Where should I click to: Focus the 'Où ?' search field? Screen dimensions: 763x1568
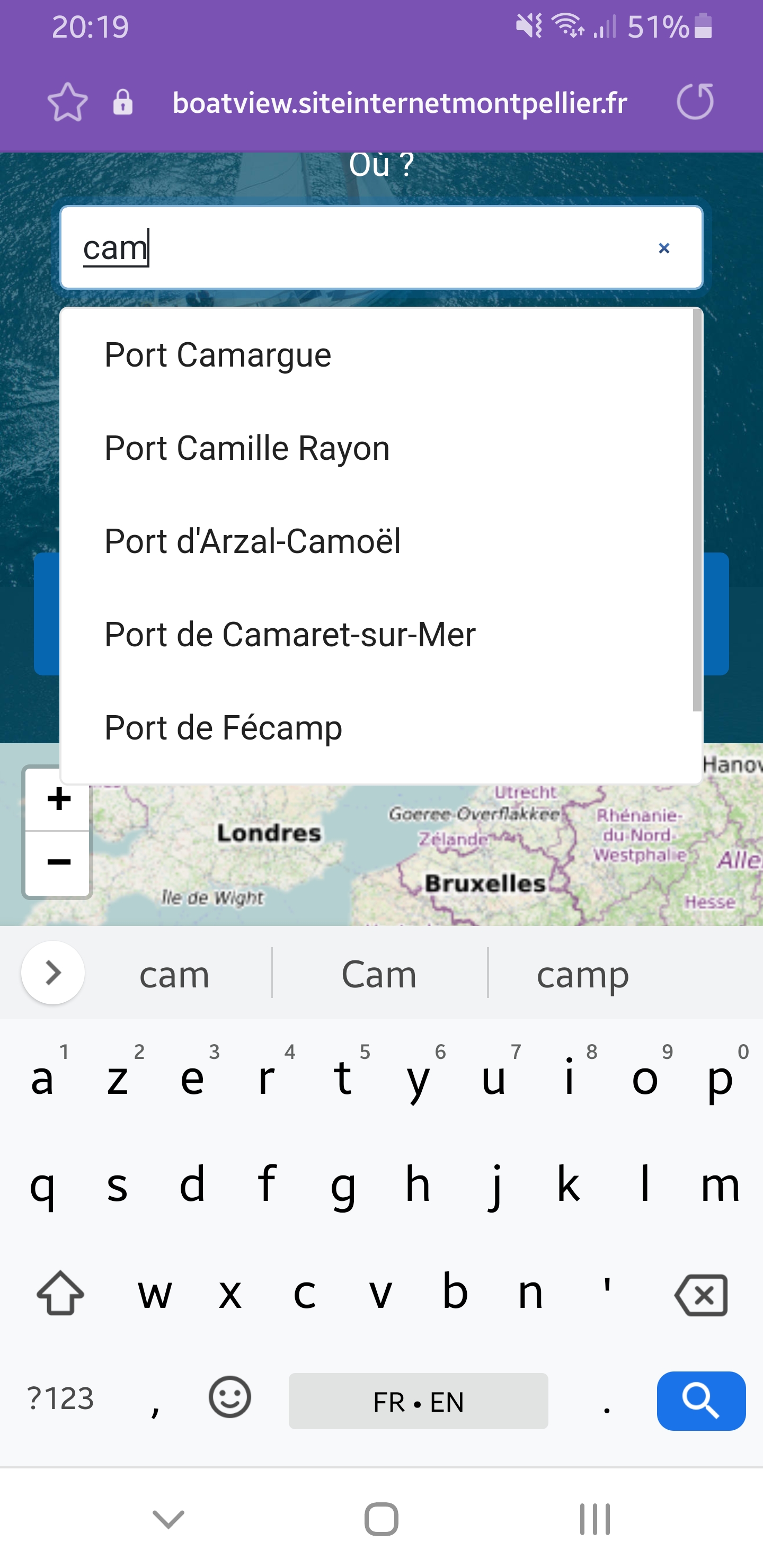[x=366, y=248]
